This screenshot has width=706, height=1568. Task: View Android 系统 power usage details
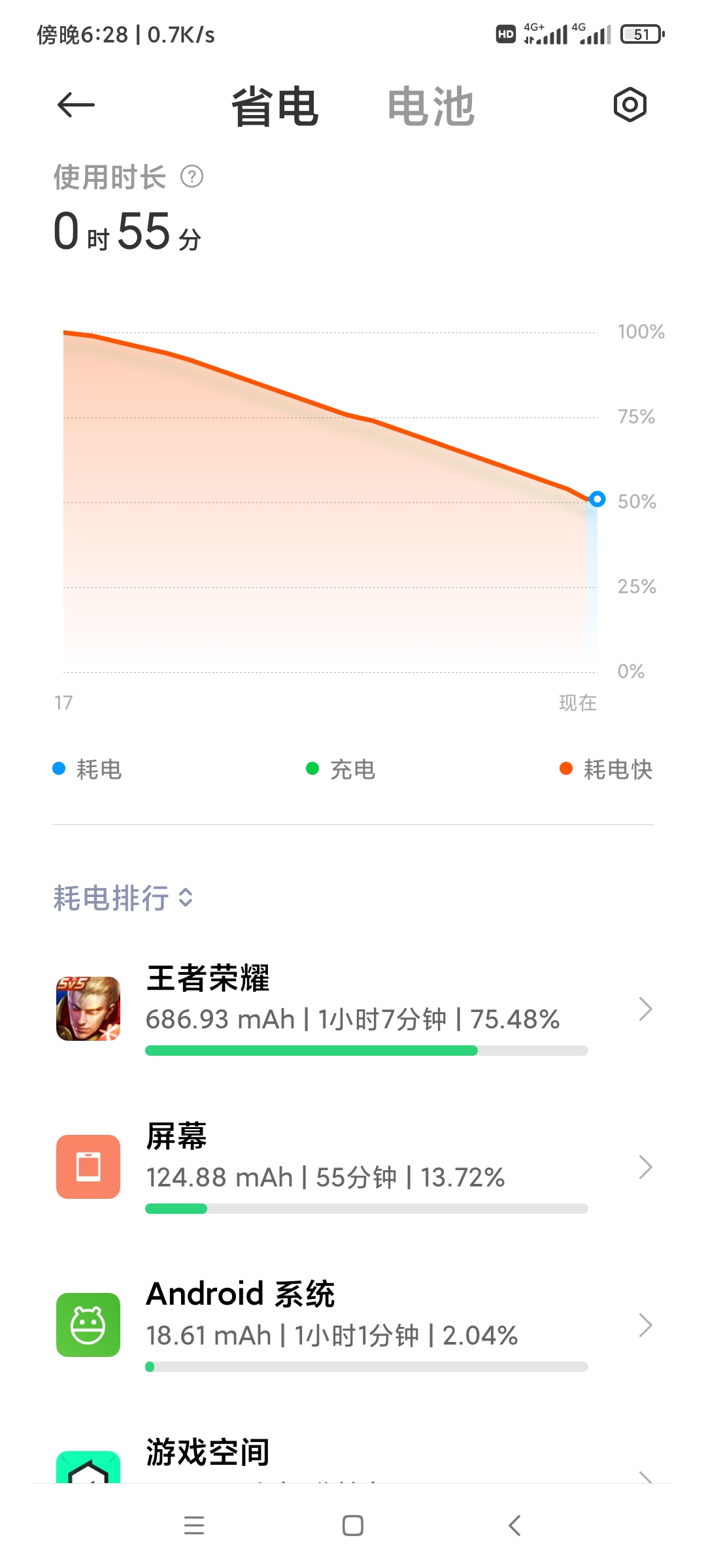click(x=353, y=1326)
